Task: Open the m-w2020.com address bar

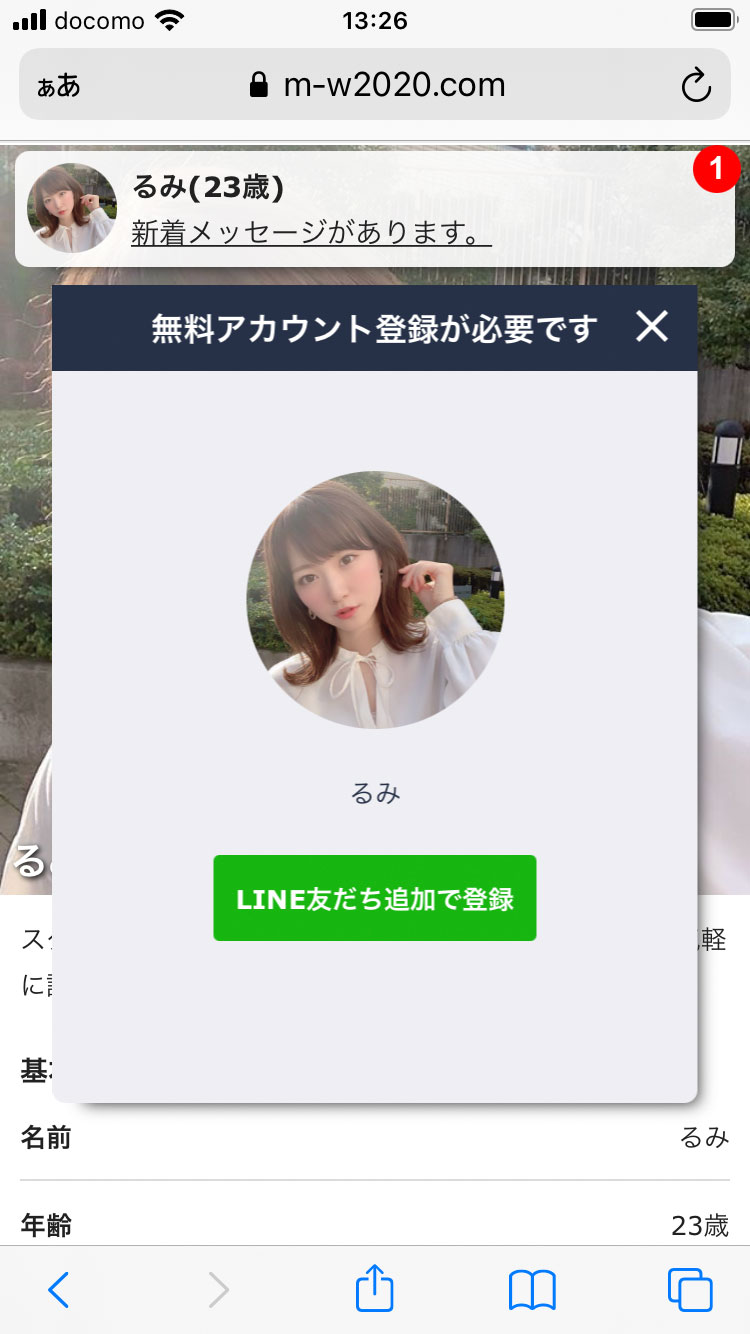Action: tap(378, 85)
